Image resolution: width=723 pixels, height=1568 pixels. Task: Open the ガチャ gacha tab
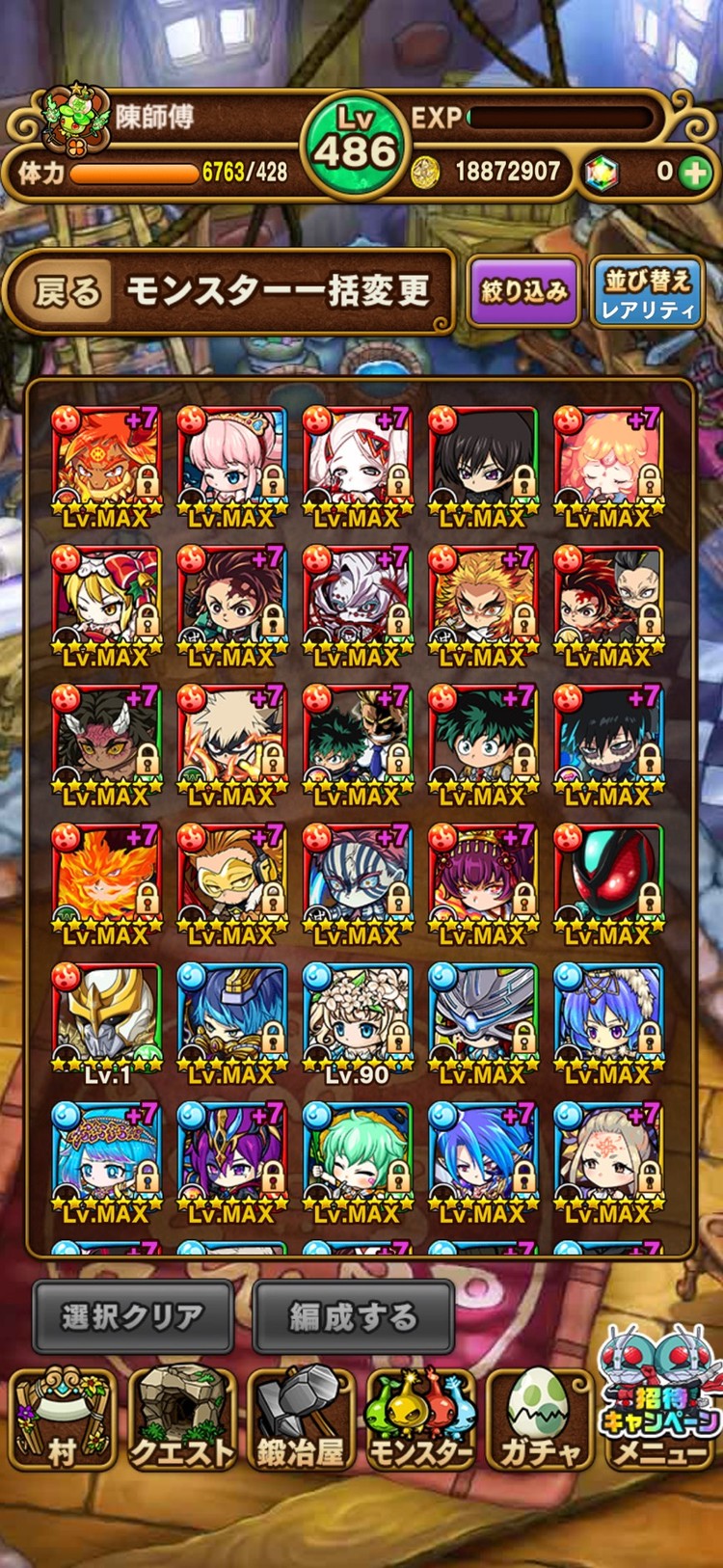point(539,1420)
